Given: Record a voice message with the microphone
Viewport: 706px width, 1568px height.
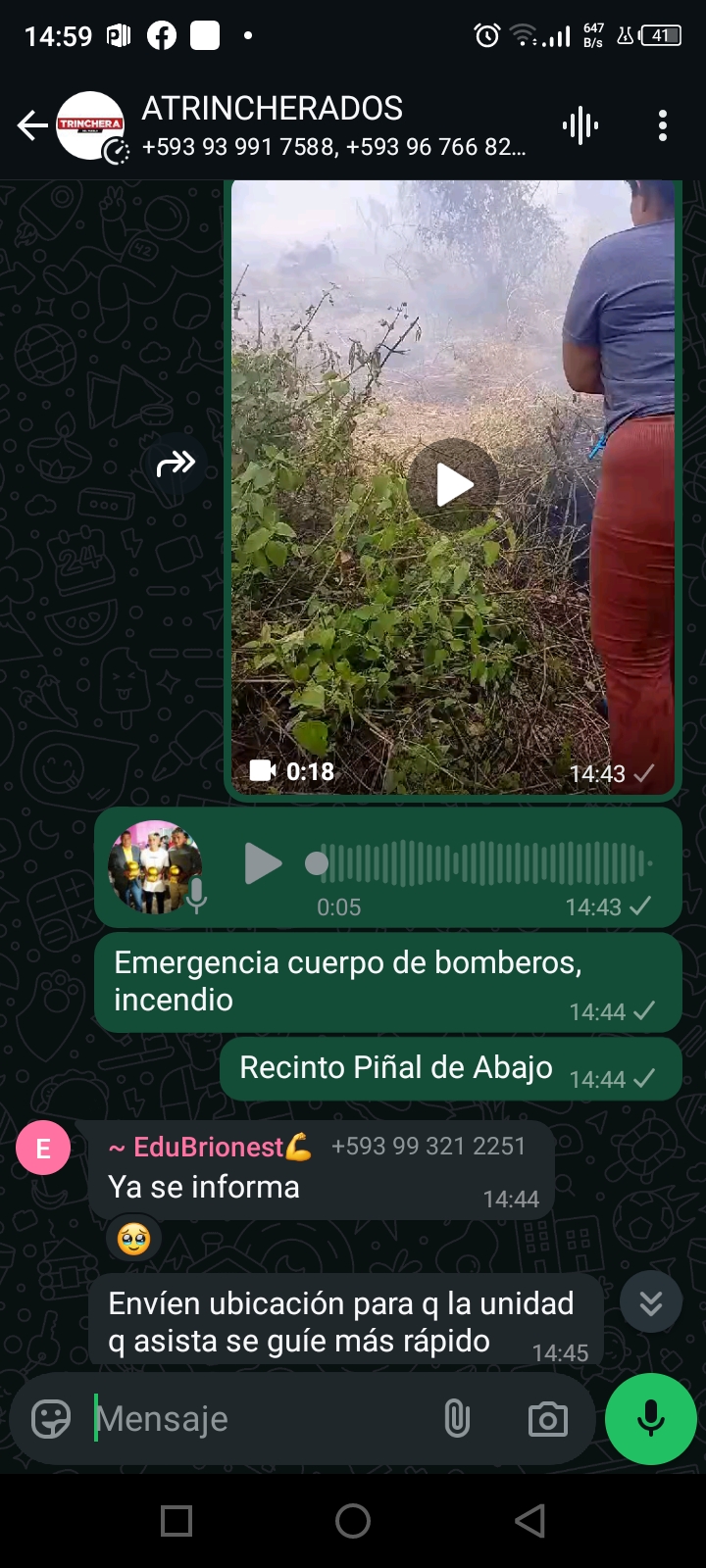Looking at the screenshot, I should click(650, 1418).
